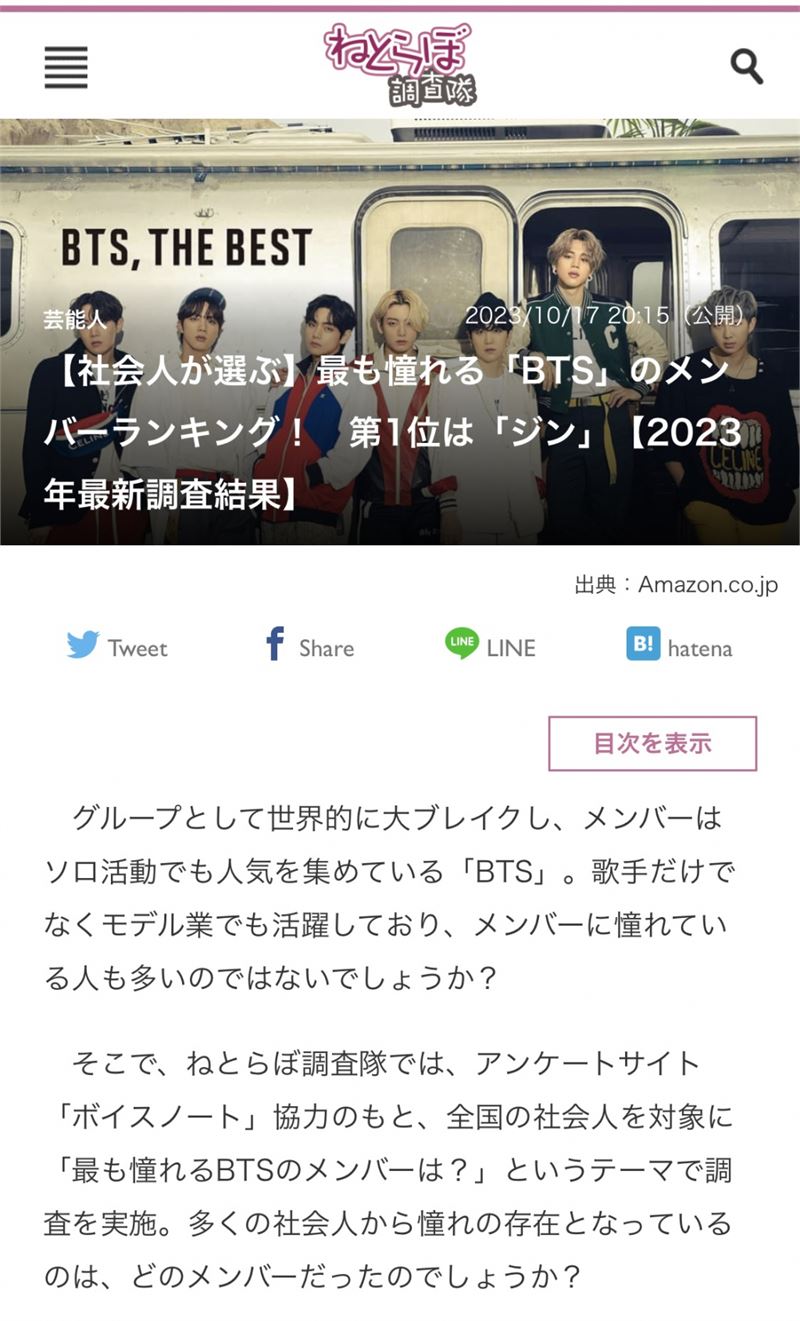This screenshot has width=800, height=1321.
Task: Open the 芸能人 category tag
Action: click(75, 320)
